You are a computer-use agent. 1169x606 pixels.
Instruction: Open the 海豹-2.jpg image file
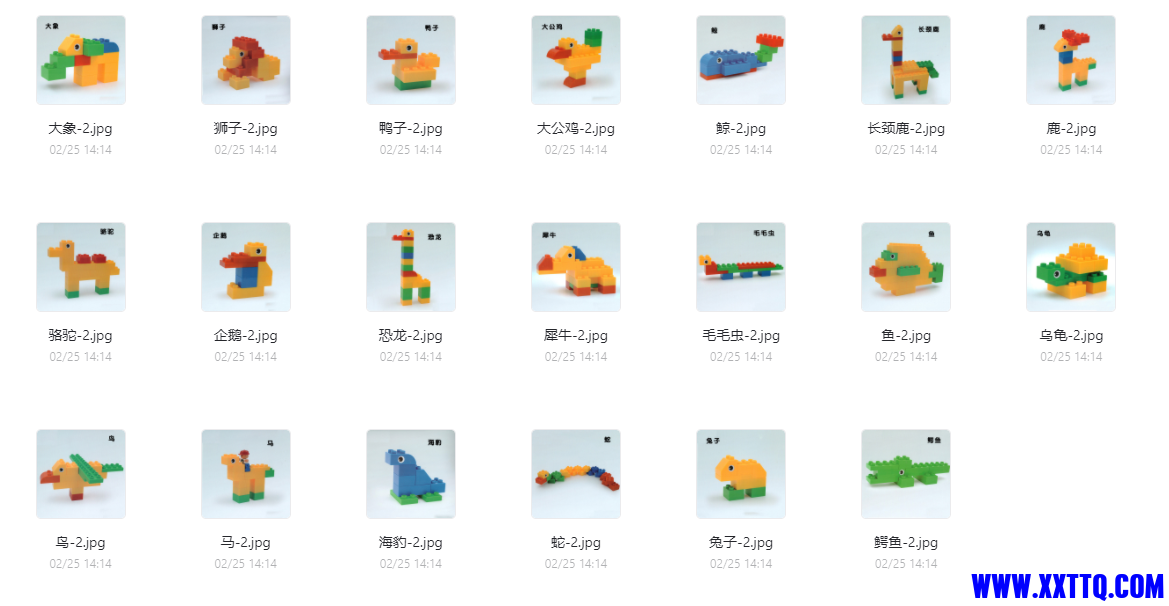(x=411, y=474)
